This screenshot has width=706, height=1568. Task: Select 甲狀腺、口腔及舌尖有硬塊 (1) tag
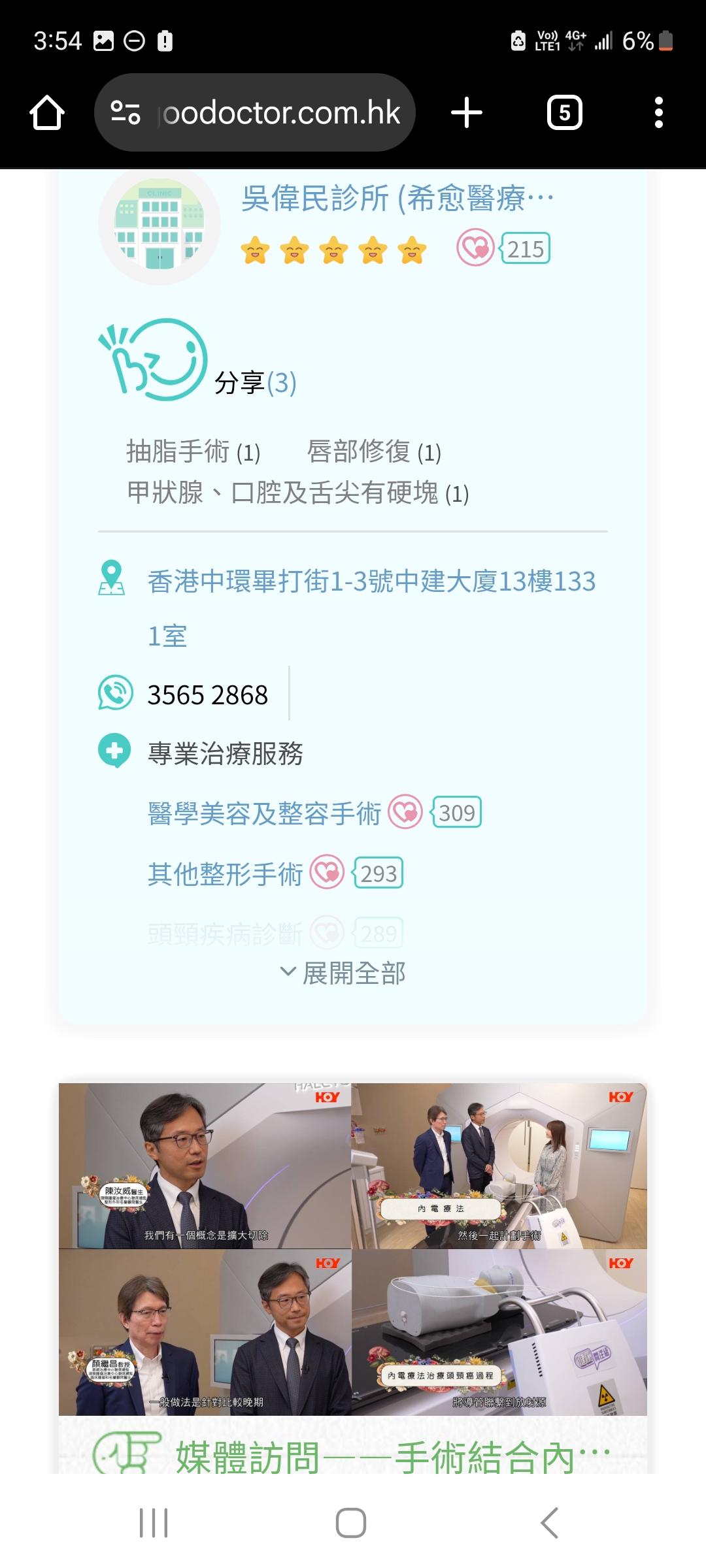click(x=298, y=493)
